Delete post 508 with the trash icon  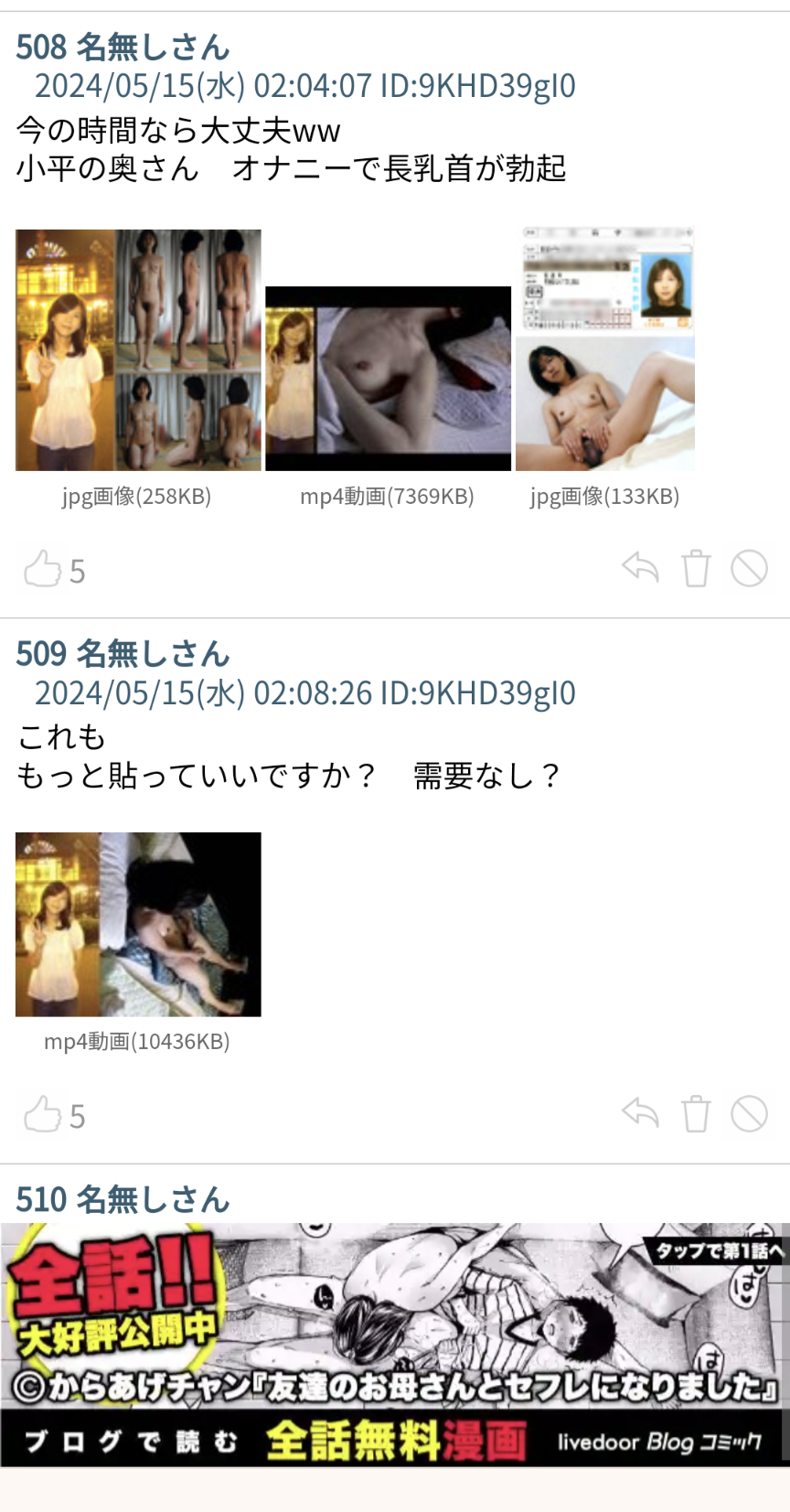pos(696,568)
